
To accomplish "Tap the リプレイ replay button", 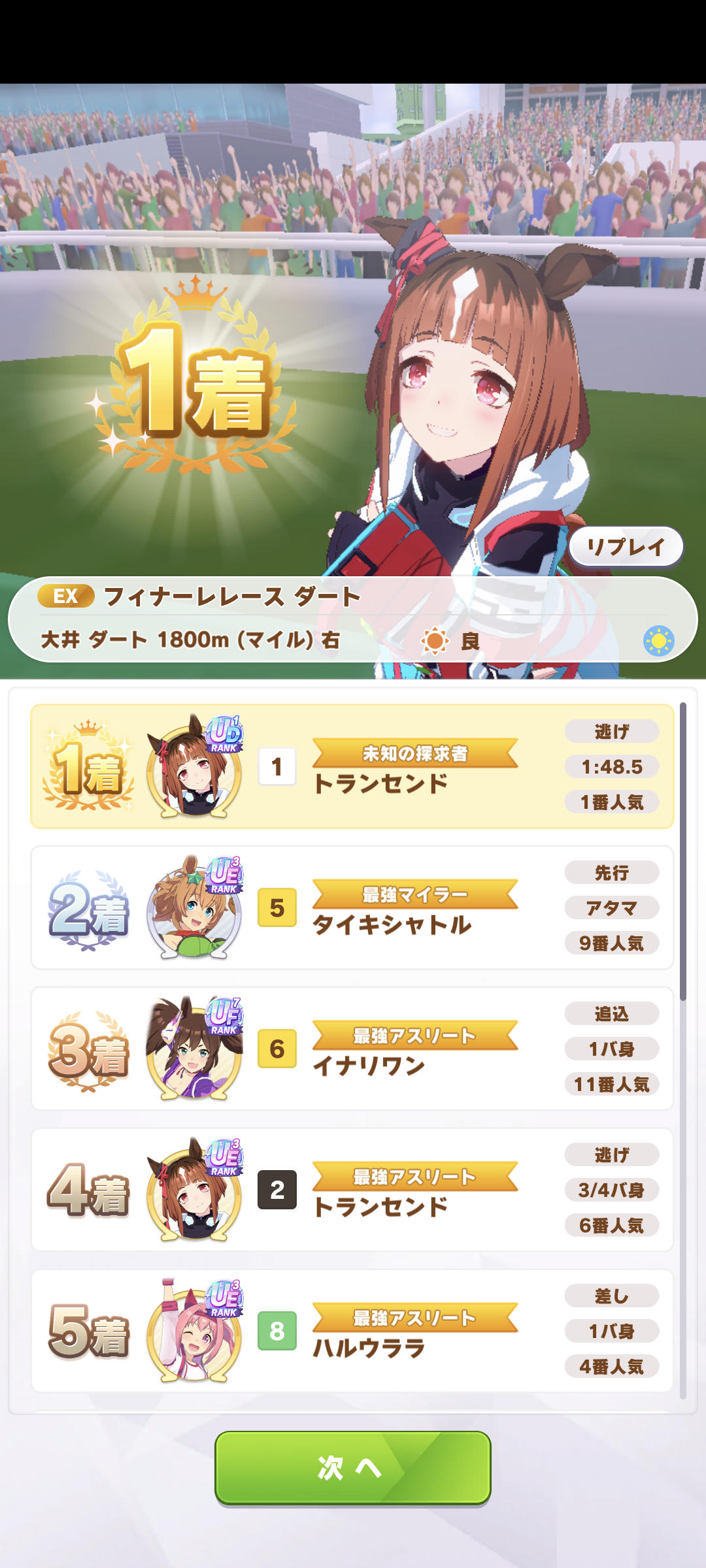I will point(626,546).
